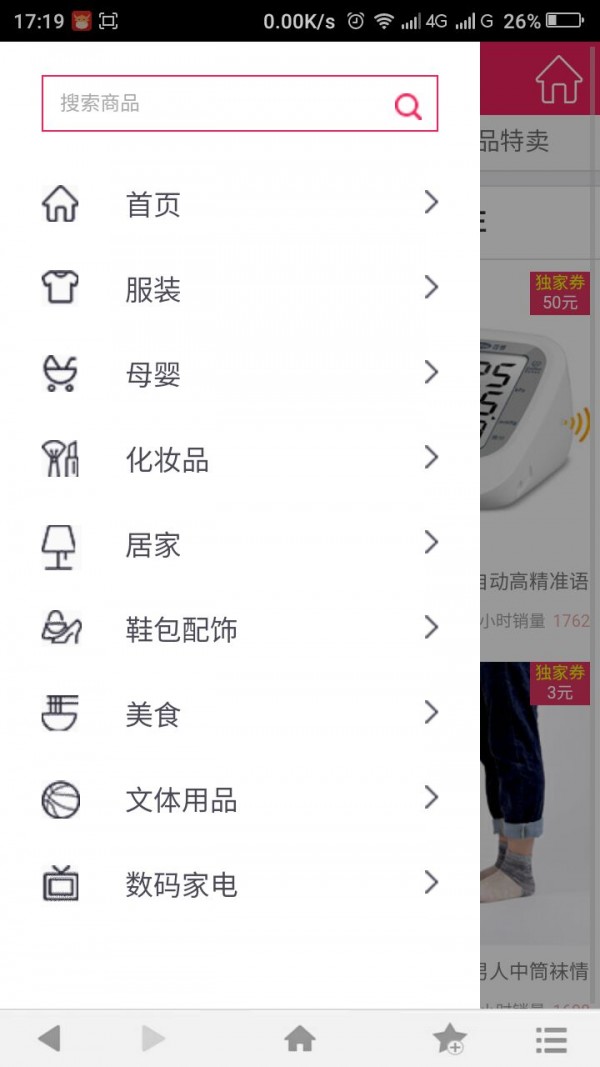This screenshot has height=1067, width=600.
Task: Open 首页 in the drawer menu
Action: pyautogui.click(x=240, y=205)
